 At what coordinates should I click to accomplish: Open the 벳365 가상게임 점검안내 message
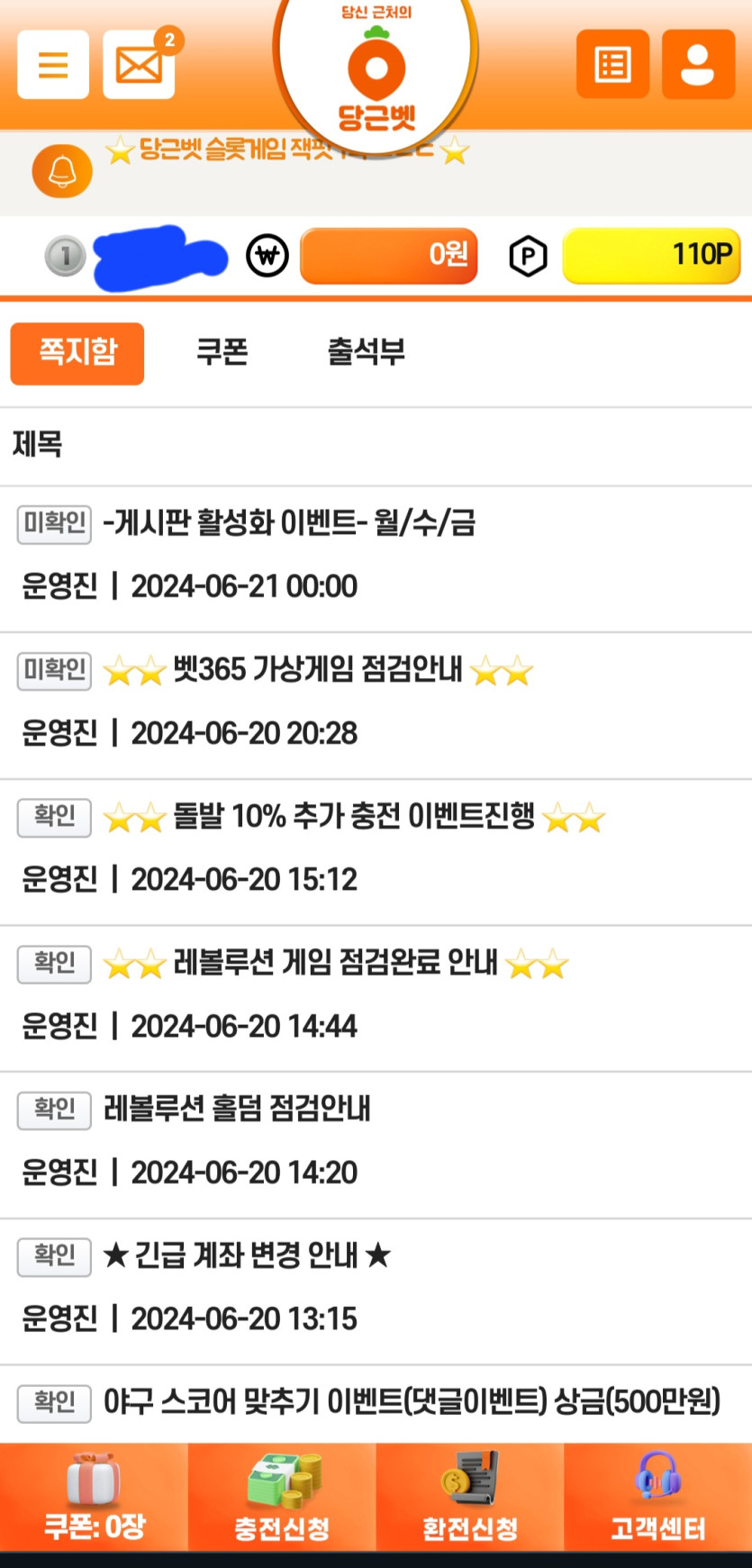[x=317, y=670]
